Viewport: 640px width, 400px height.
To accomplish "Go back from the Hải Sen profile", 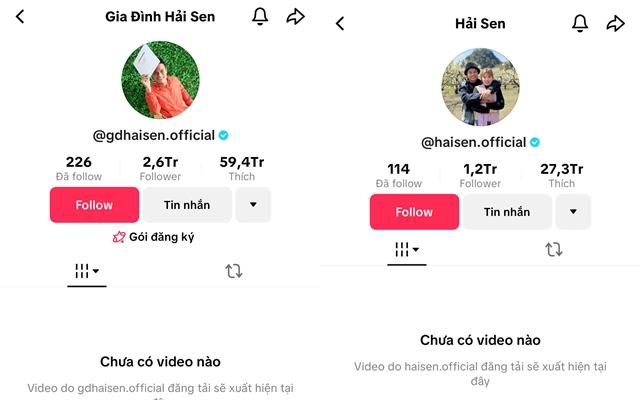I will pyautogui.click(x=340, y=23).
